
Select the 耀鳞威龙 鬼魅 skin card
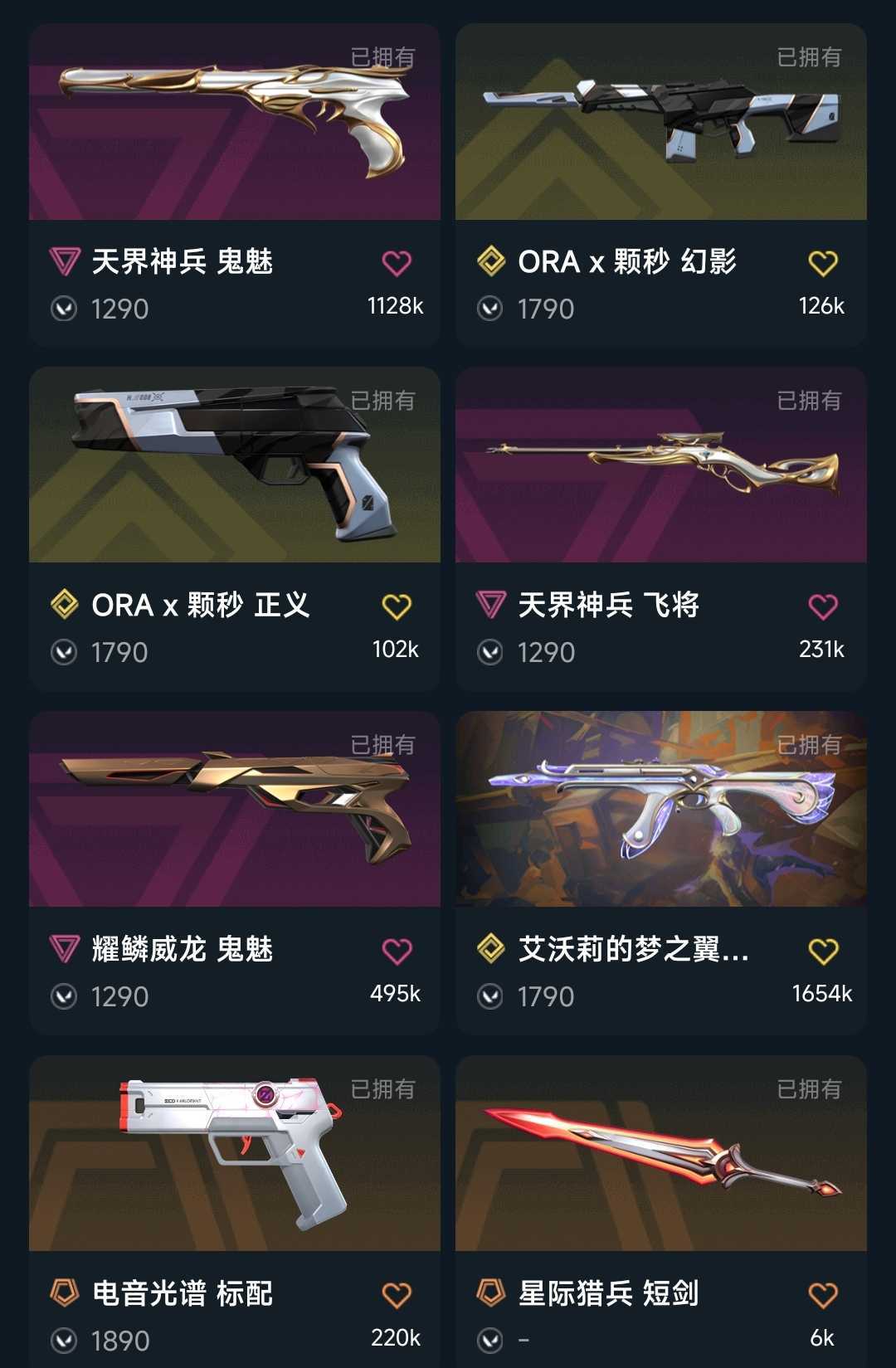(234, 811)
